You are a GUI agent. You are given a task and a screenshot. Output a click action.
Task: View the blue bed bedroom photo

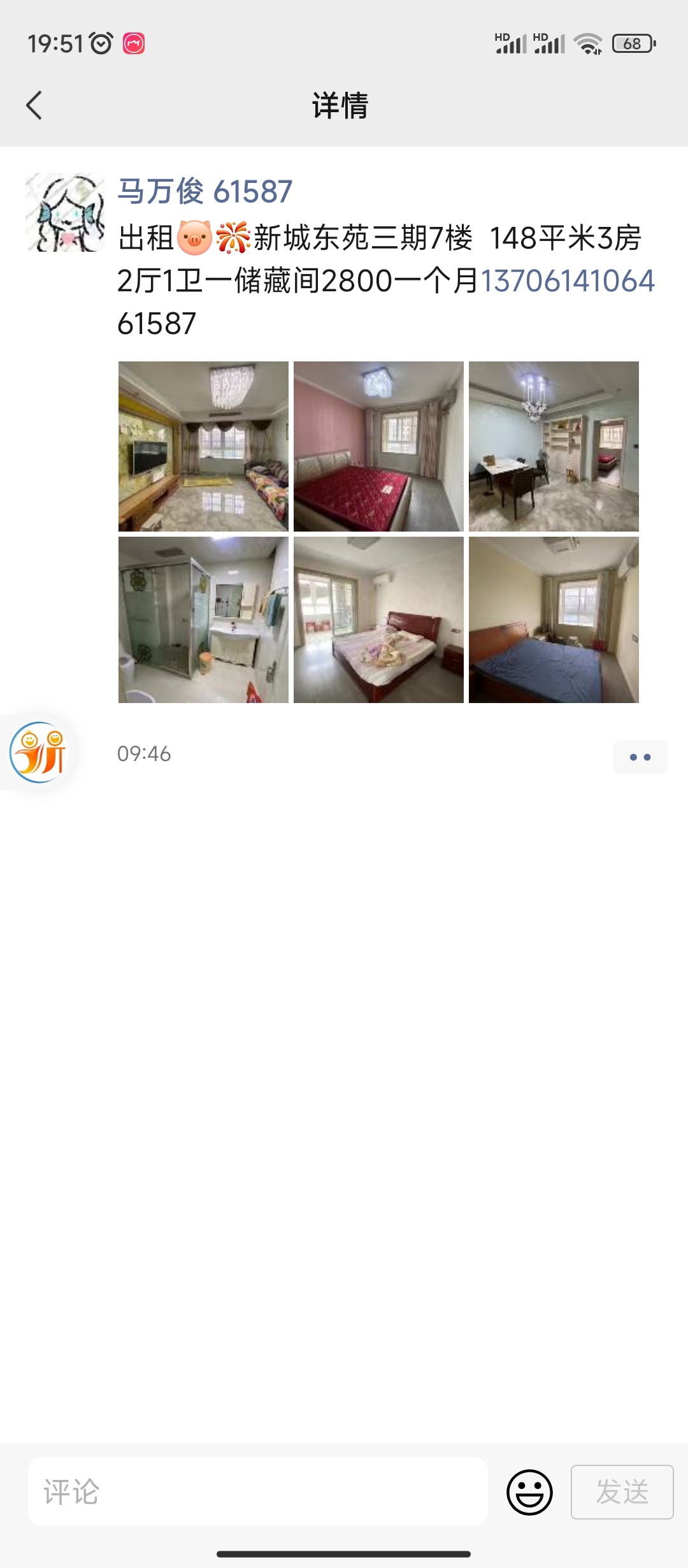[554, 620]
